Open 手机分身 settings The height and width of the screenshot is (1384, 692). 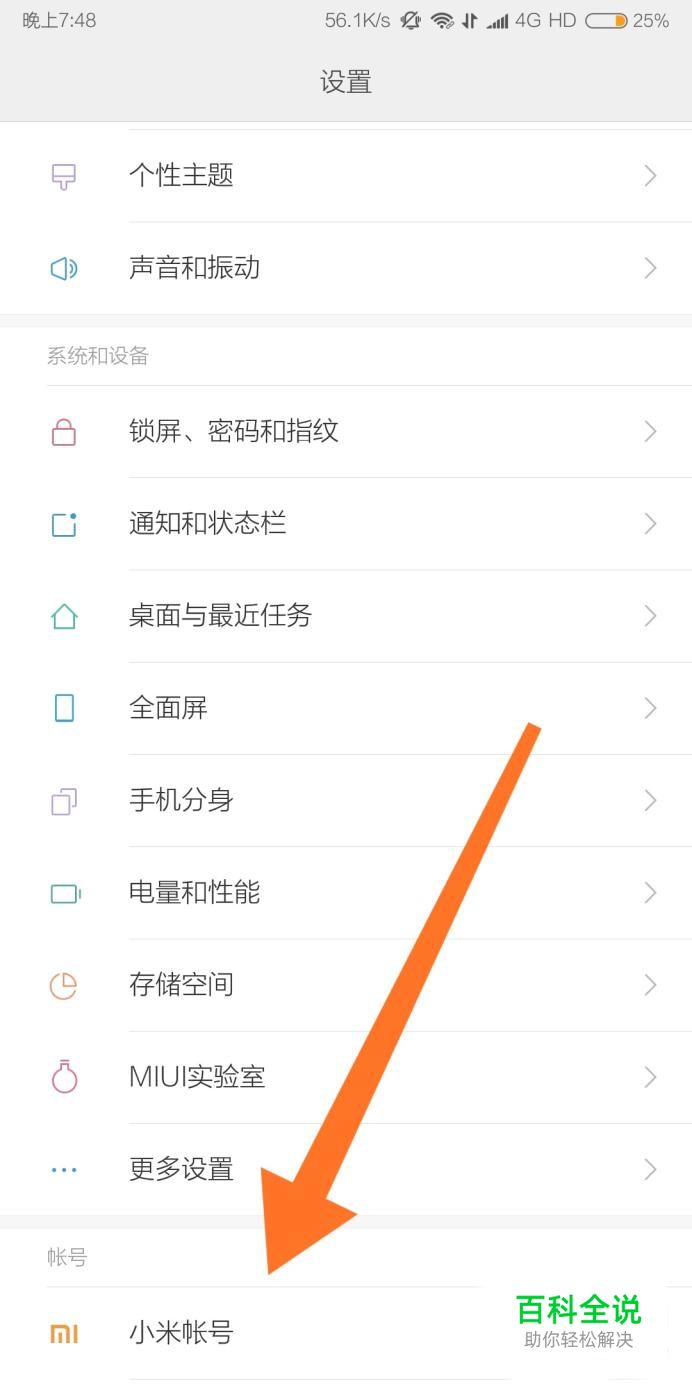tap(181, 800)
